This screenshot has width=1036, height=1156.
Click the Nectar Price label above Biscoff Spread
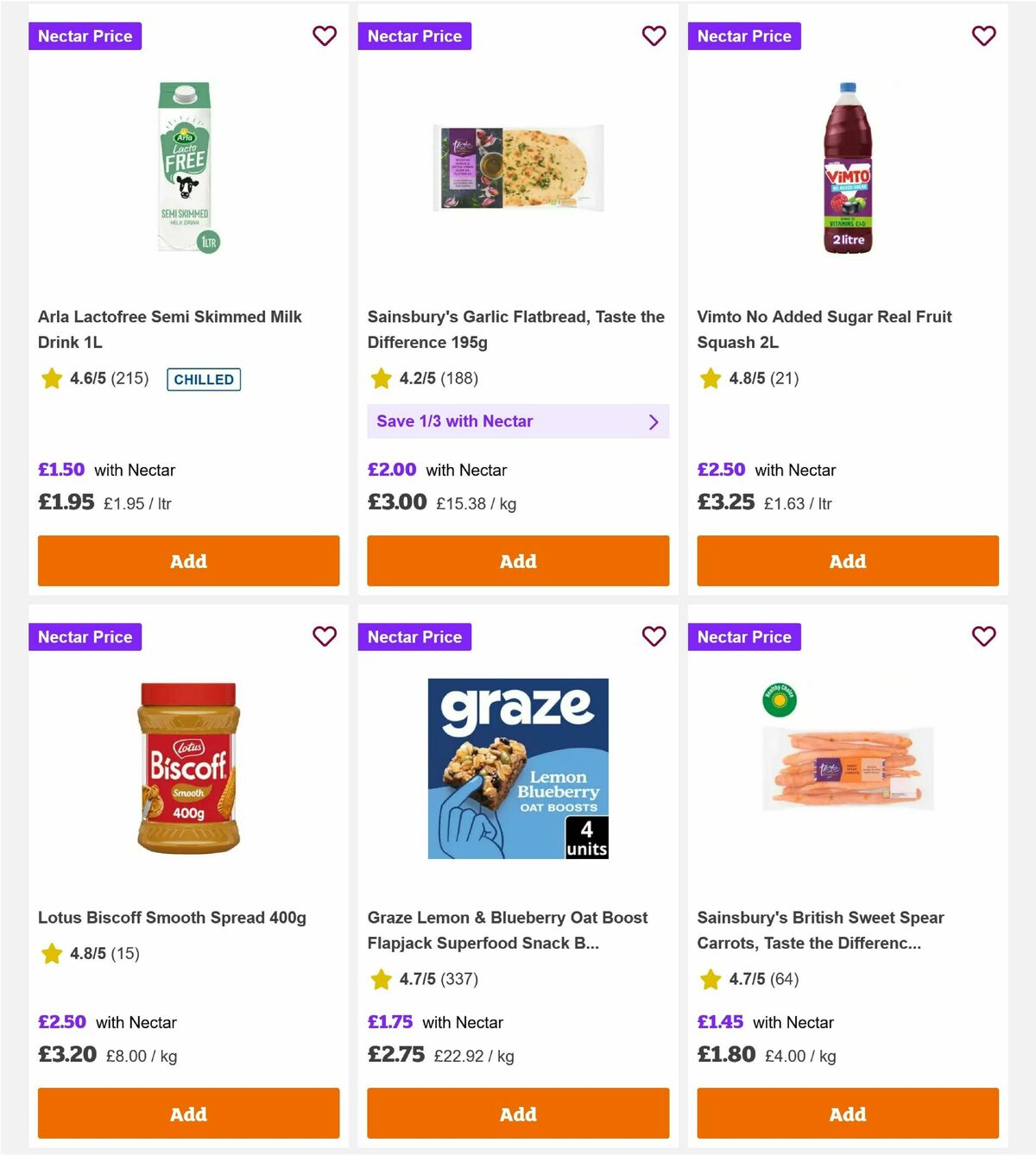pos(85,637)
